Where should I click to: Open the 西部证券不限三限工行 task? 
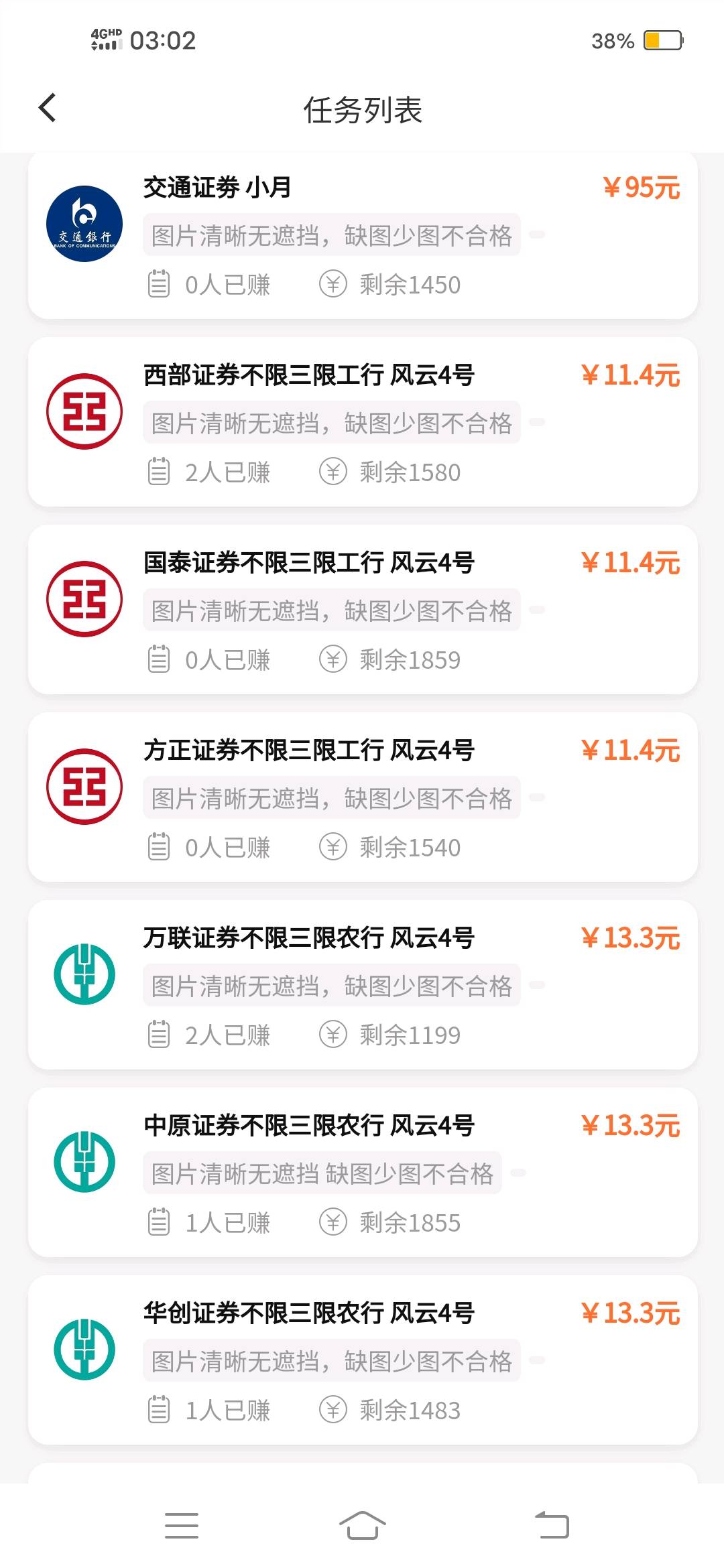[362, 422]
